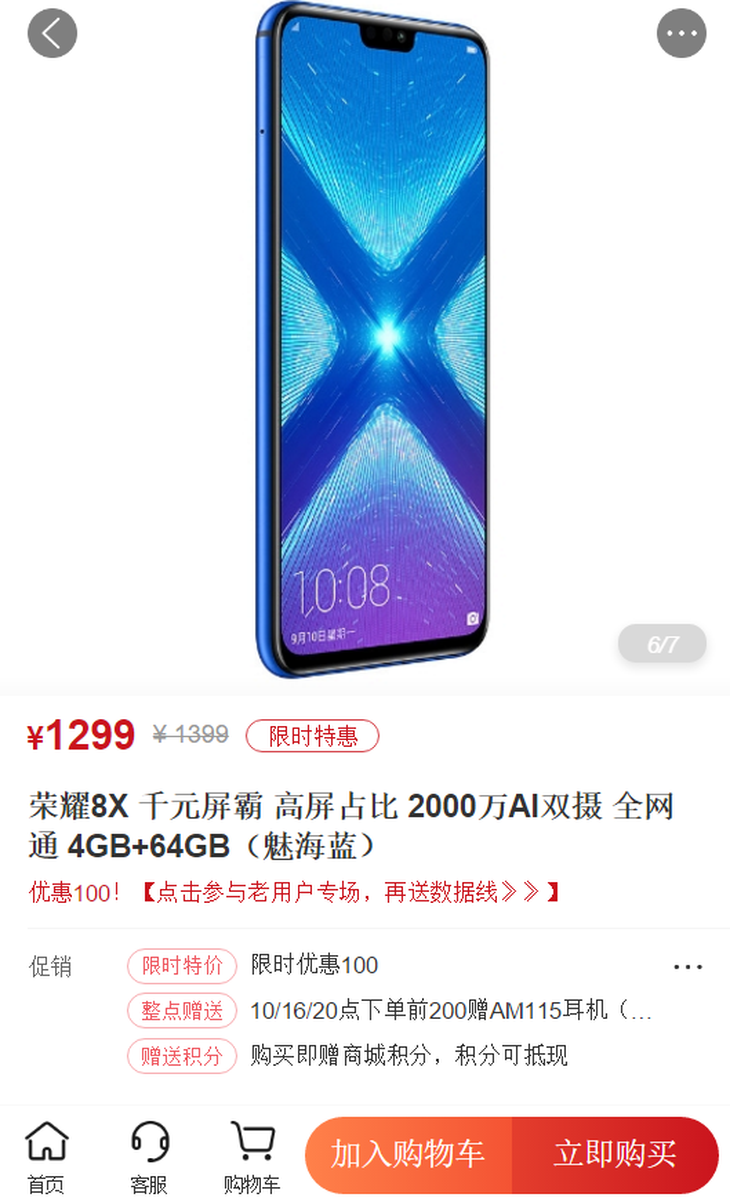Open the 老用户专场 promotion link
The image size is (730, 1201).
coord(349,892)
